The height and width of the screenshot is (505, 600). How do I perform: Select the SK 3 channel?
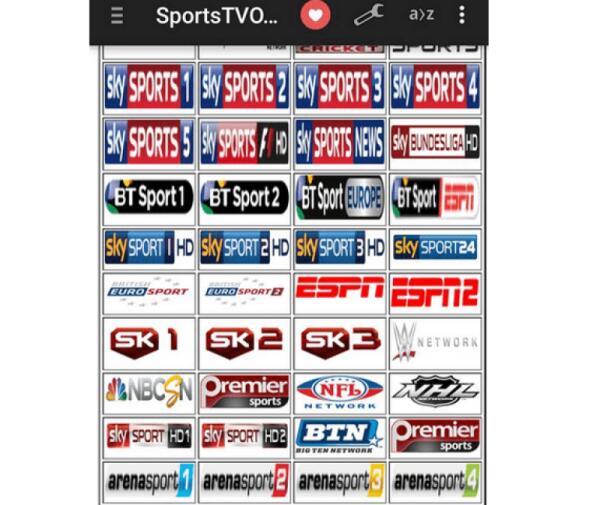[340, 343]
